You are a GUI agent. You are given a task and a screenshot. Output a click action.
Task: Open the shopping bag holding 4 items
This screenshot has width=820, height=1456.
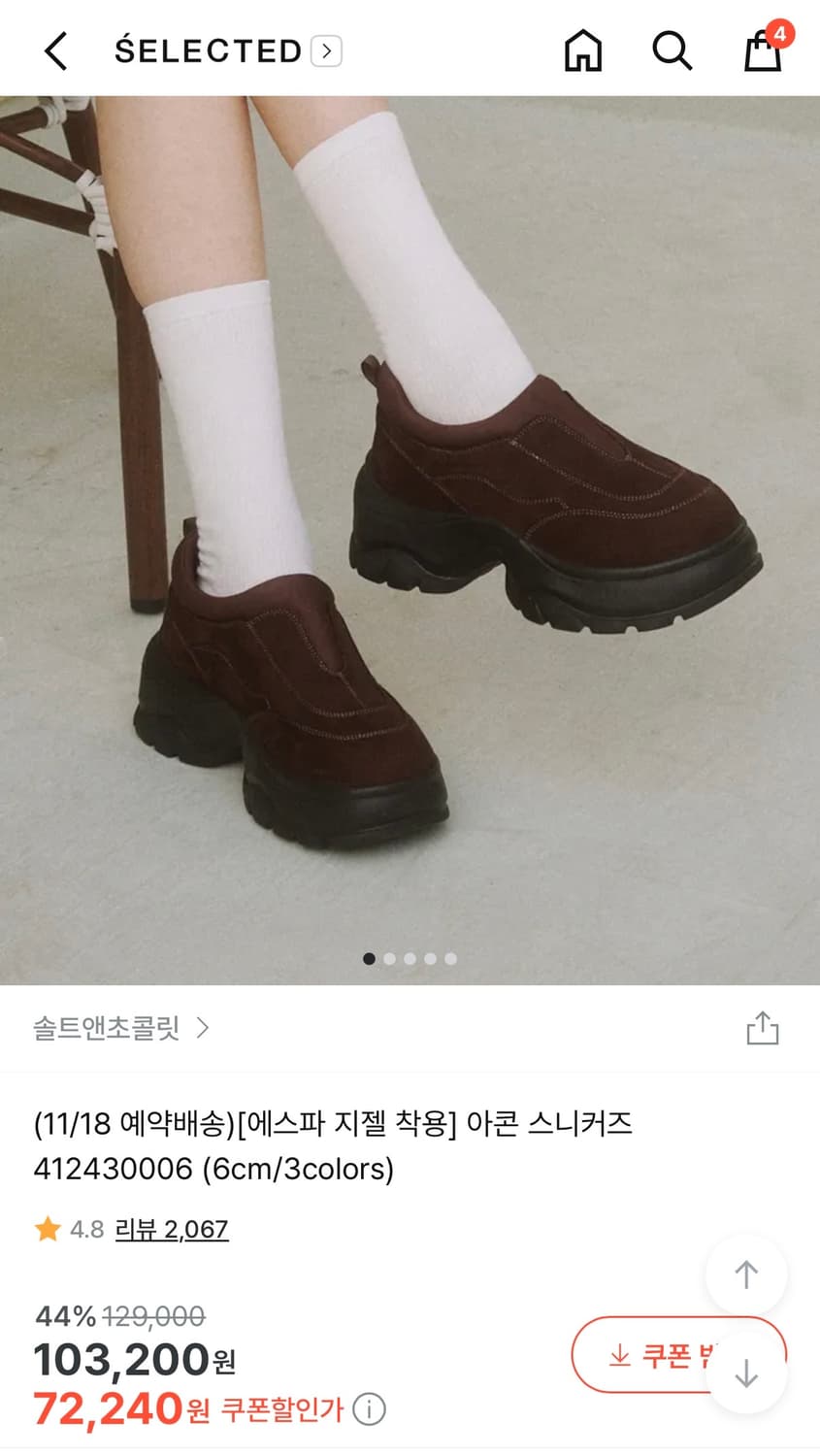point(763,55)
